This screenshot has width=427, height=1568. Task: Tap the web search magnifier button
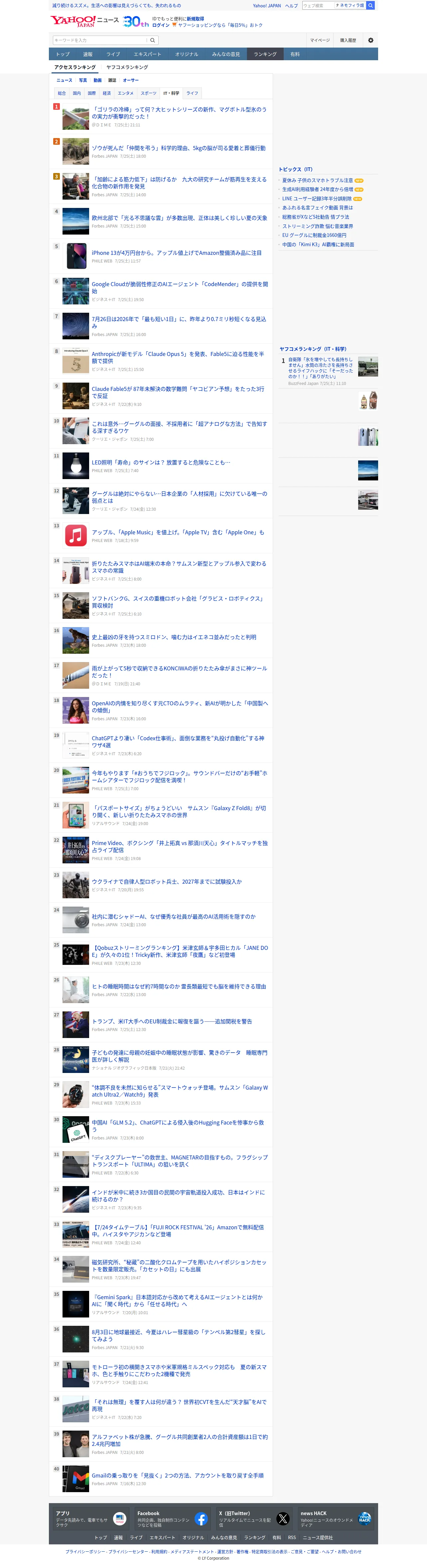(370, 5)
